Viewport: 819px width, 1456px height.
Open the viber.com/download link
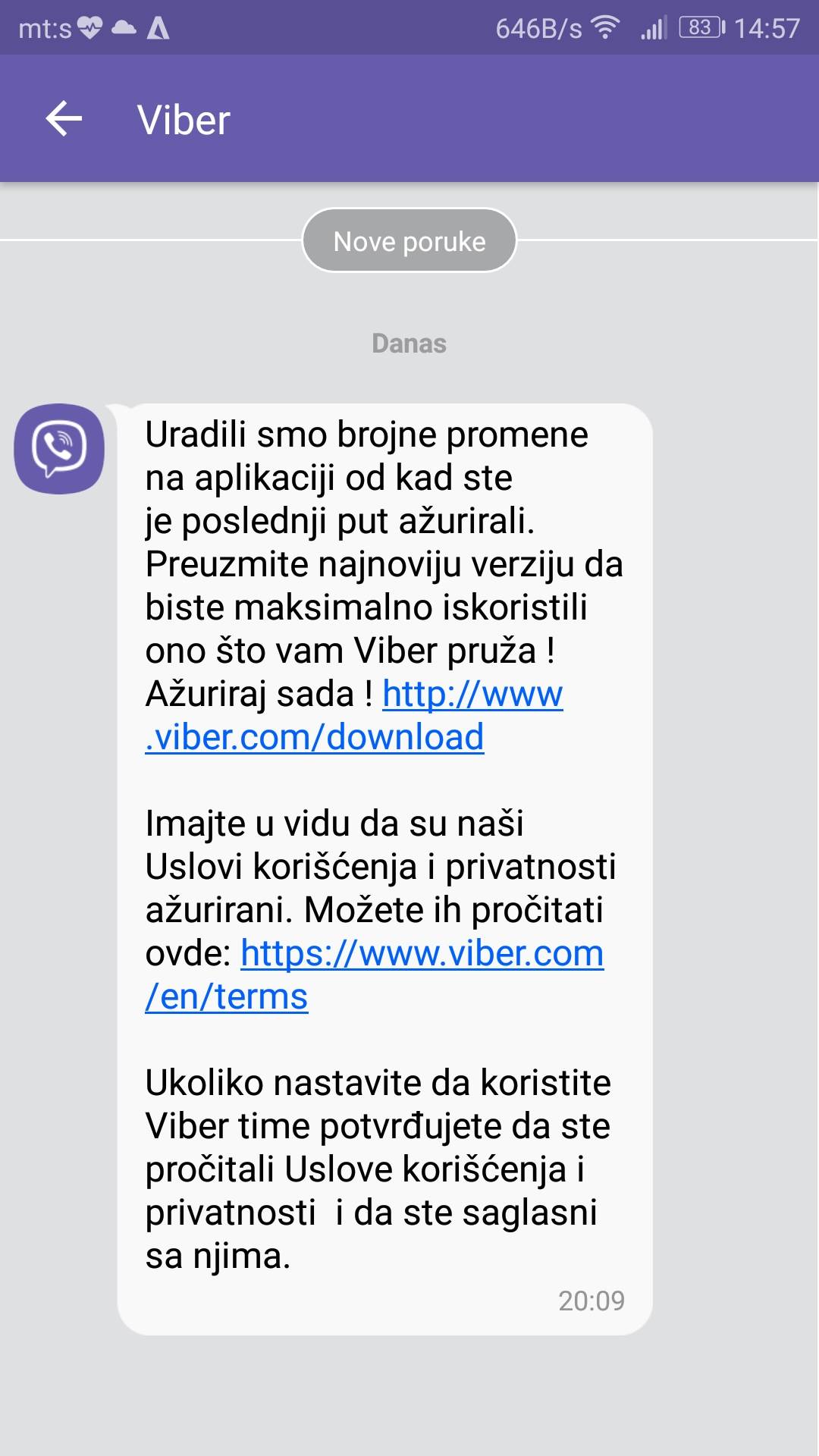pyautogui.click(x=472, y=695)
